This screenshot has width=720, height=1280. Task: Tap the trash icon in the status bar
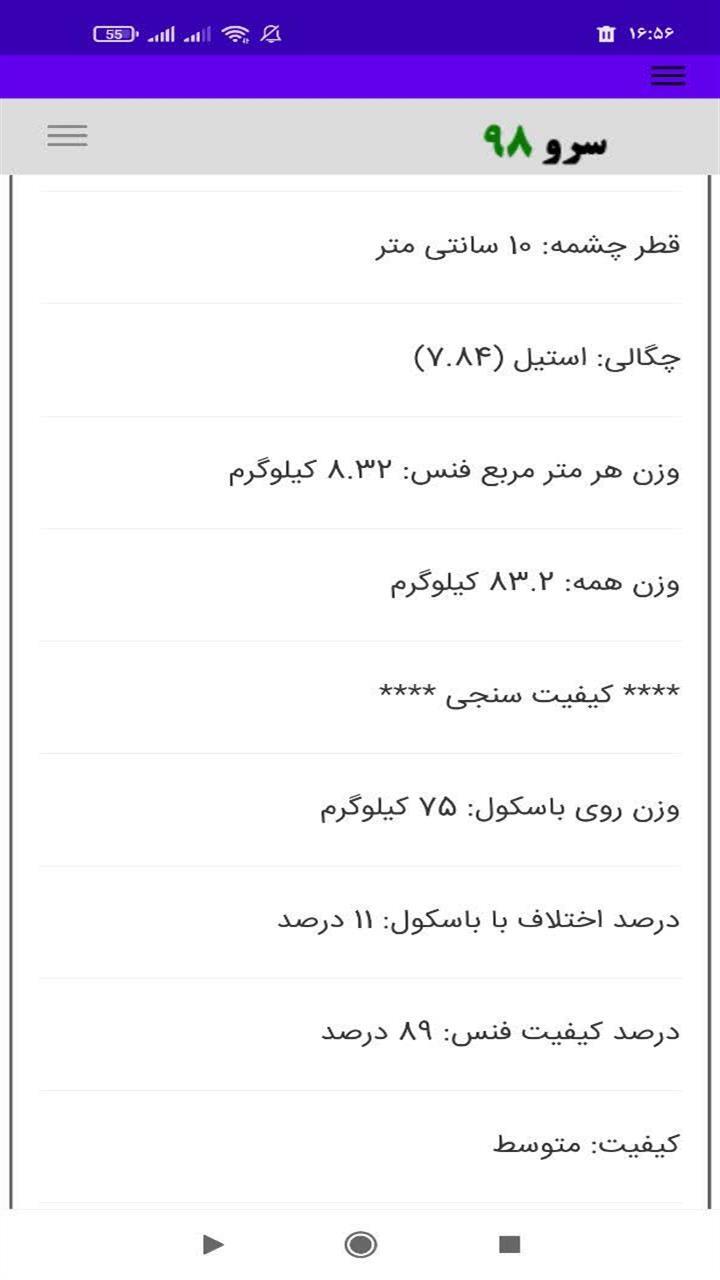(606, 33)
